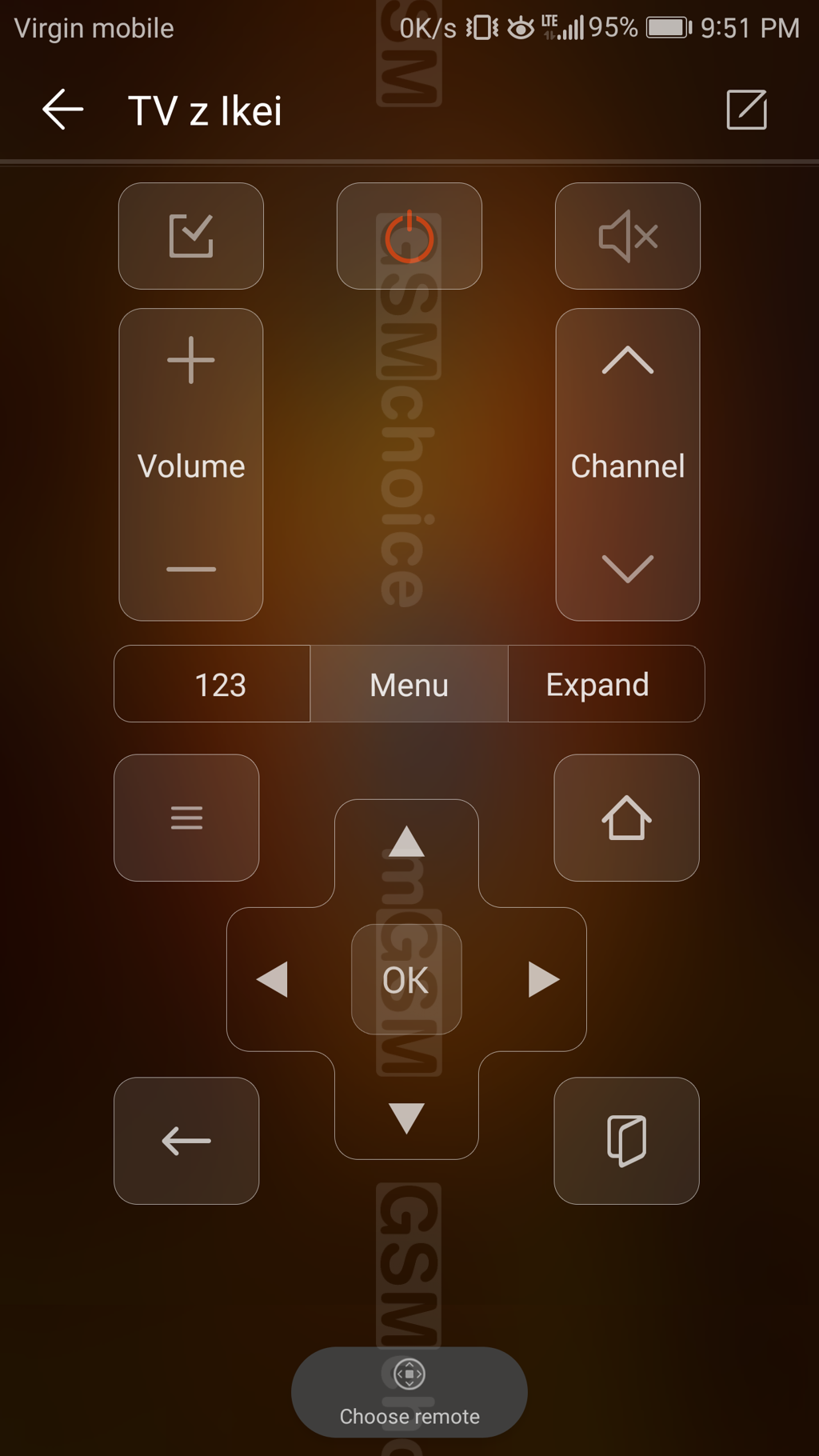
Task: Go to the next channel up
Action: coord(628,361)
